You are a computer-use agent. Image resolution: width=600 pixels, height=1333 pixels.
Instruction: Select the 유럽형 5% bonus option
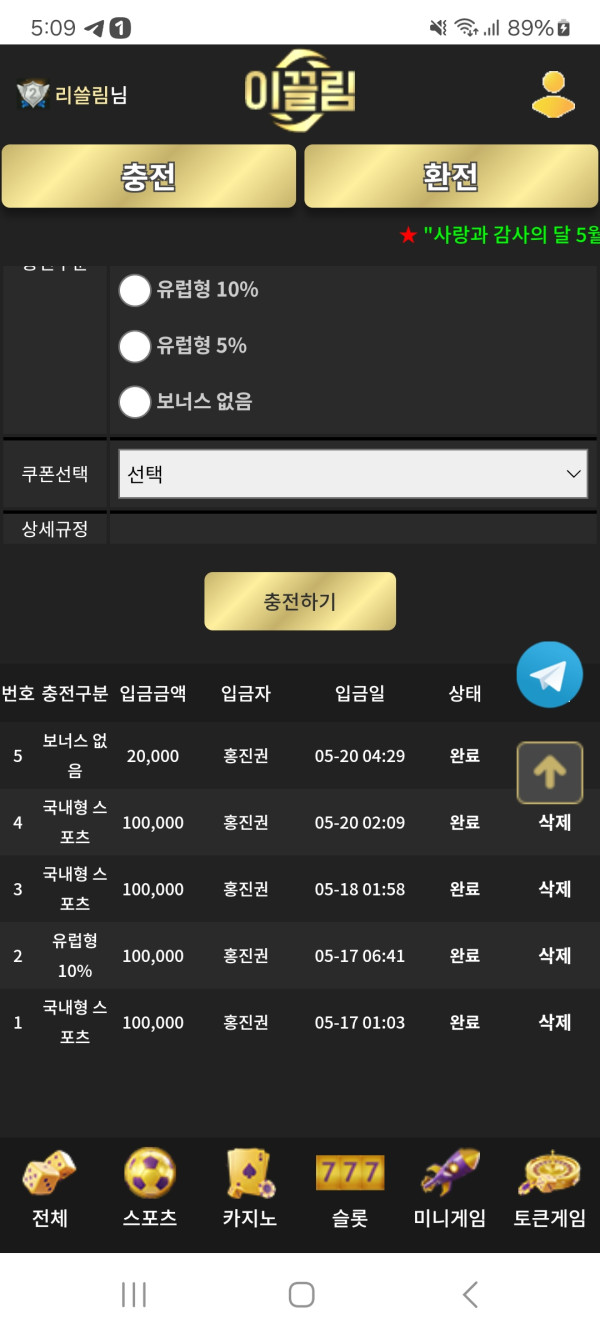coord(135,346)
